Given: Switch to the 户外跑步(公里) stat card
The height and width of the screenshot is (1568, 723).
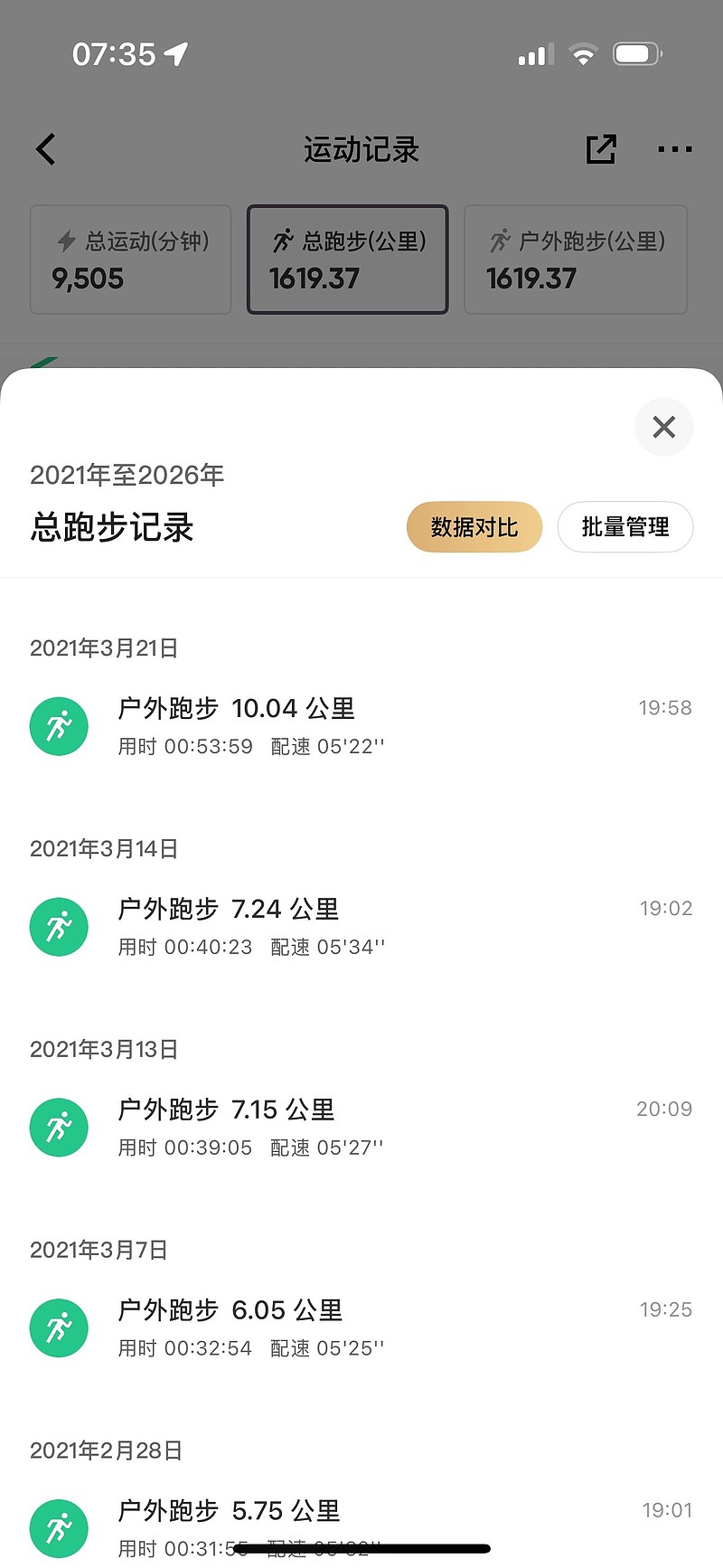Looking at the screenshot, I should (x=575, y=260).
